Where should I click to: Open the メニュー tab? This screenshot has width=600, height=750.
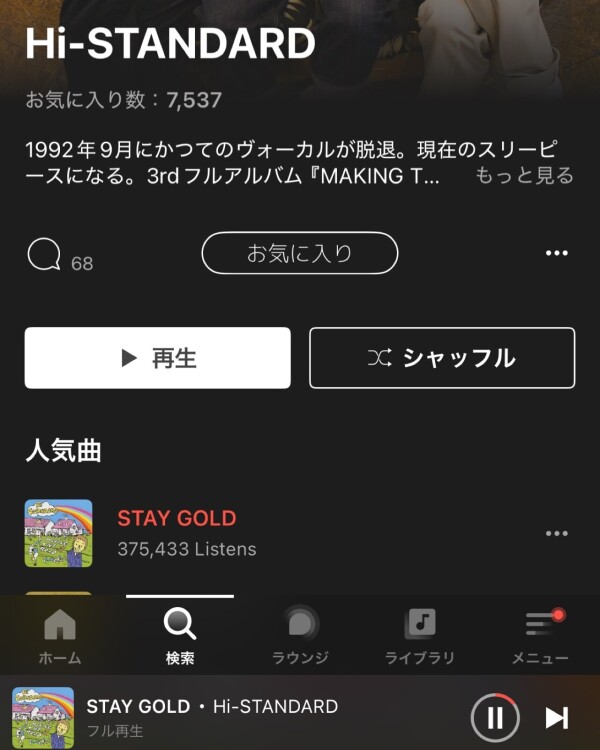click(x=540, y=636)
